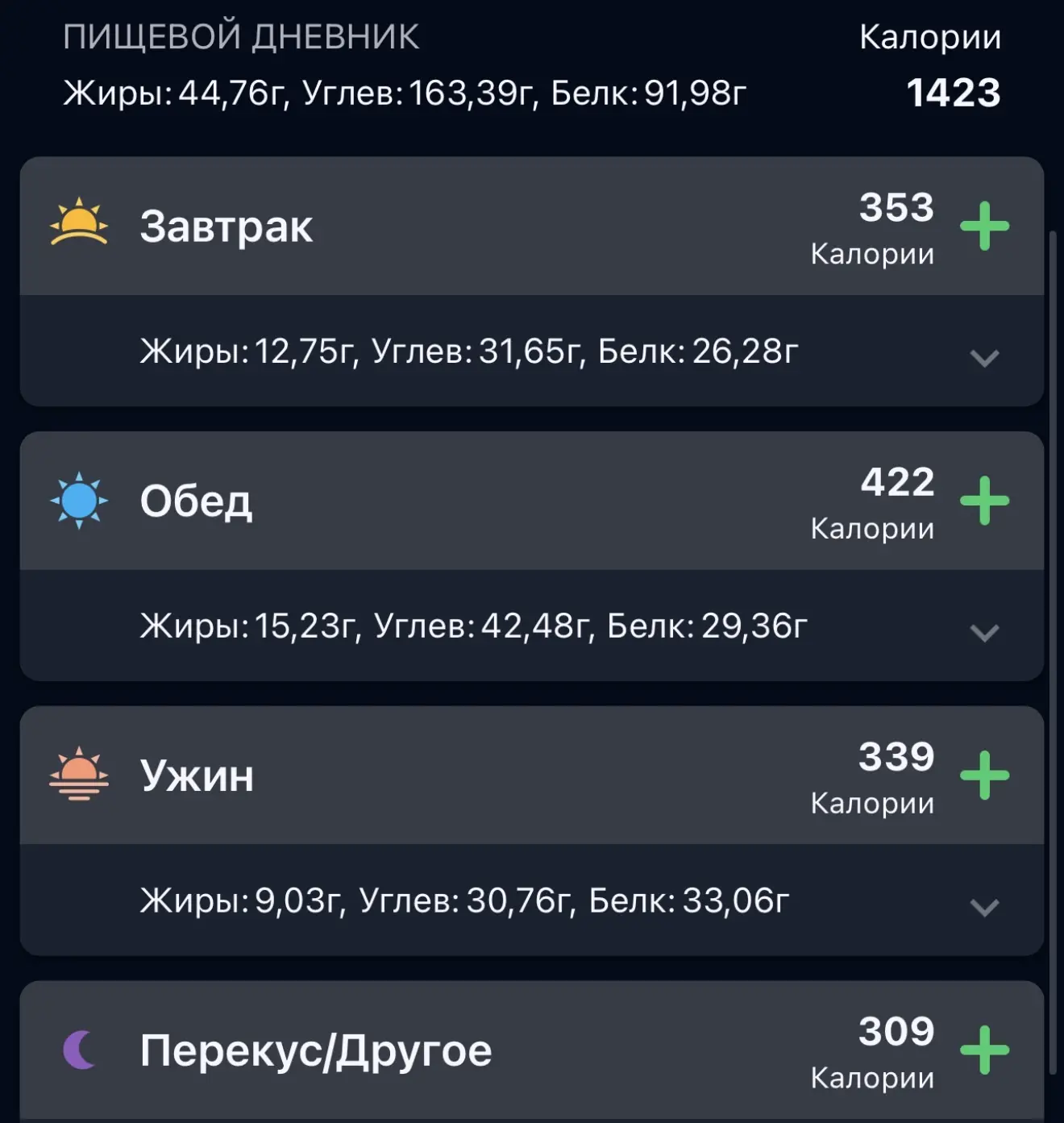This screenshot has height=1123, width=1064.
Task: Add food to Перекус/Другое with plus
Action: click(x=984, y=1050)
